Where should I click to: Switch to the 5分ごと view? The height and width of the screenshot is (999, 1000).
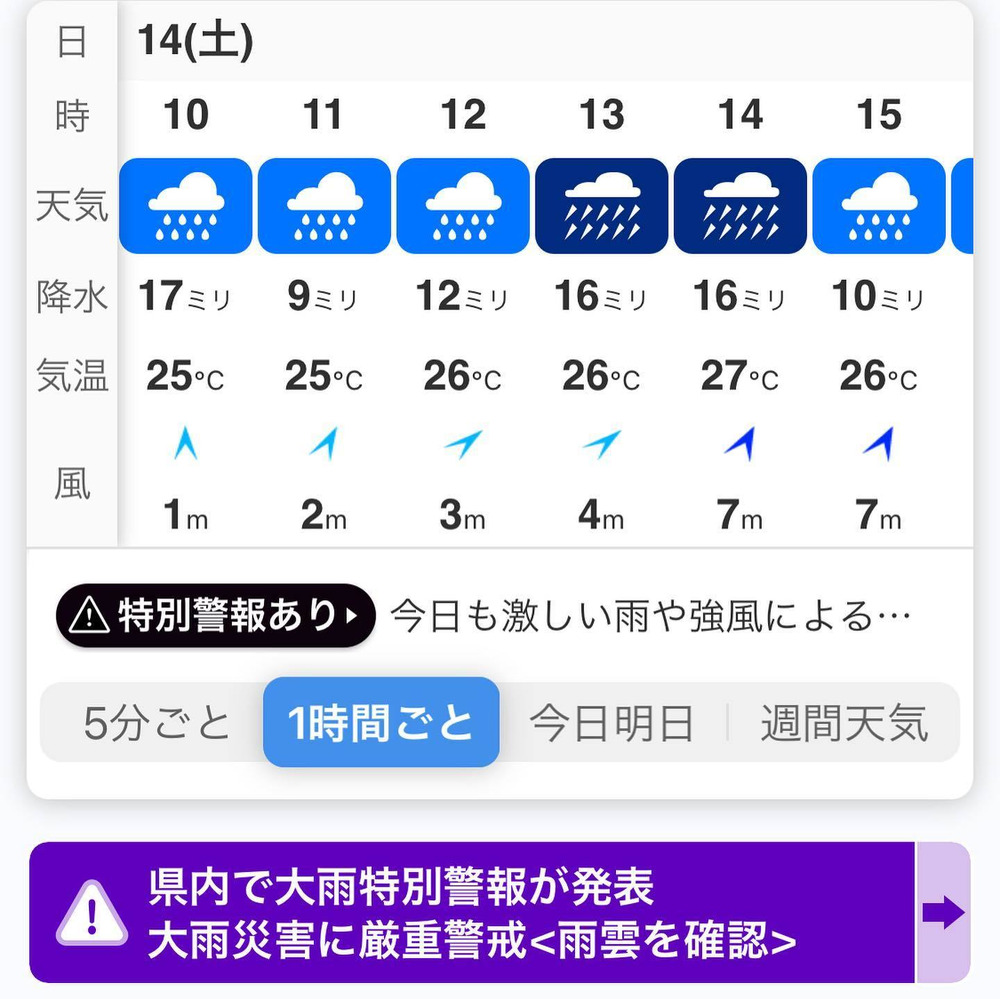tap(157, 723)
